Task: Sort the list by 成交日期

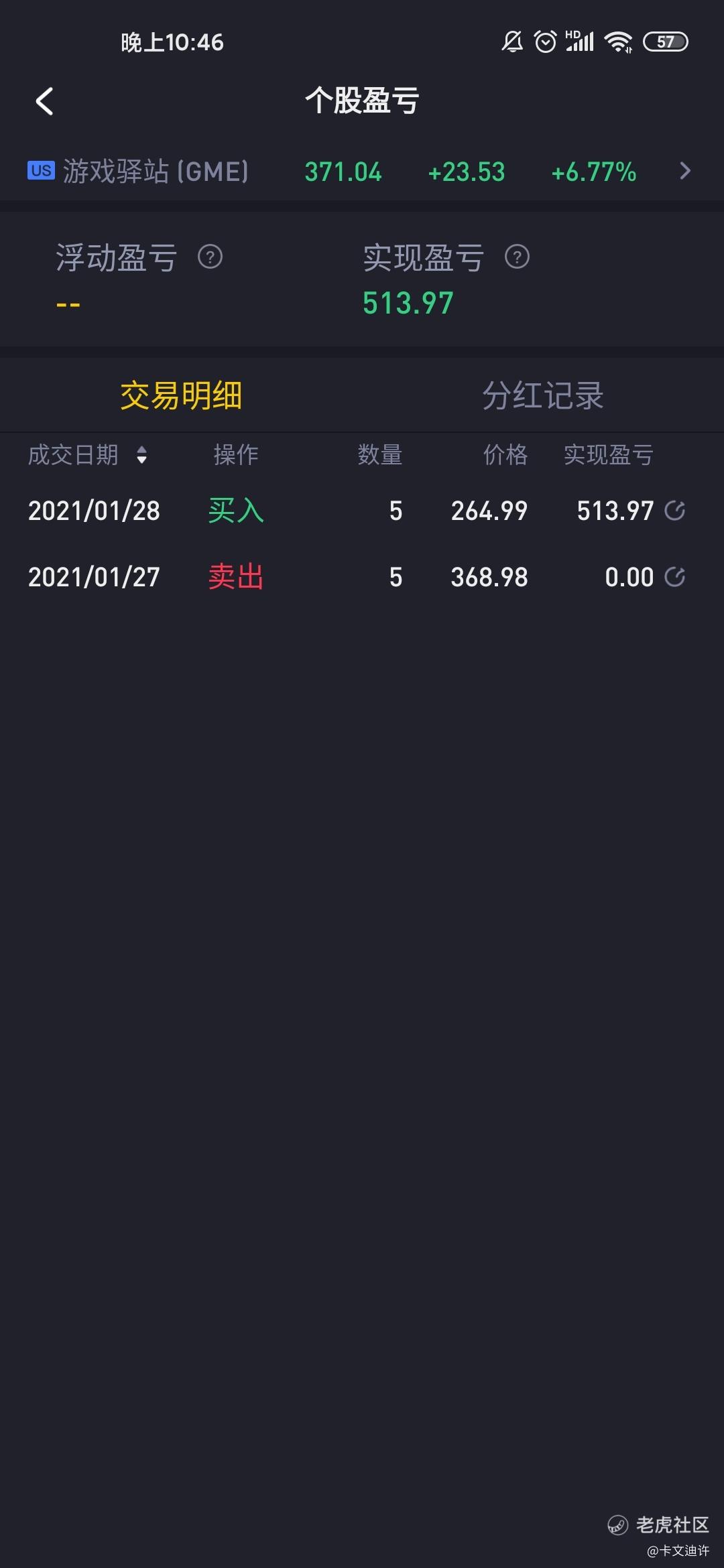Action: 87,455
